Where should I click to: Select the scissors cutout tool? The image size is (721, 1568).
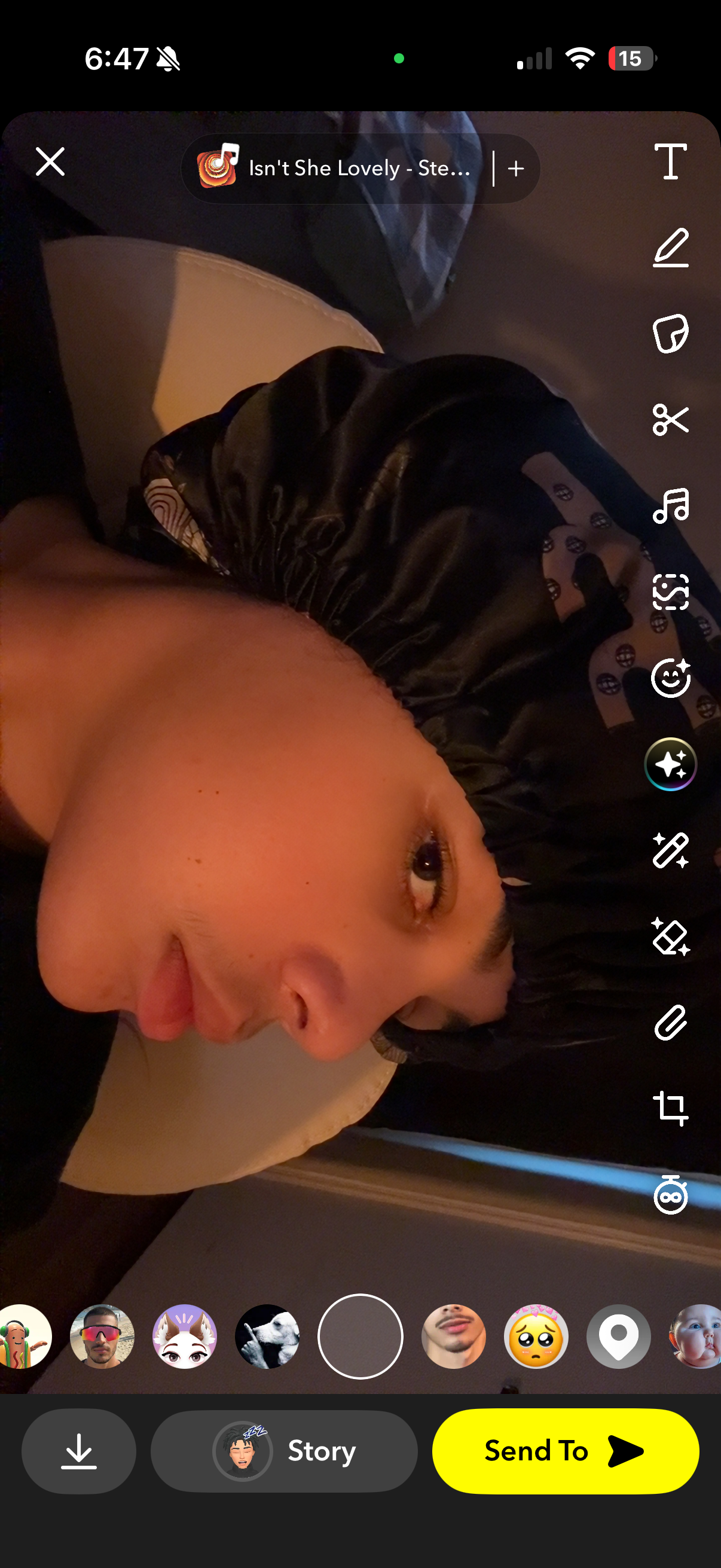670,419
